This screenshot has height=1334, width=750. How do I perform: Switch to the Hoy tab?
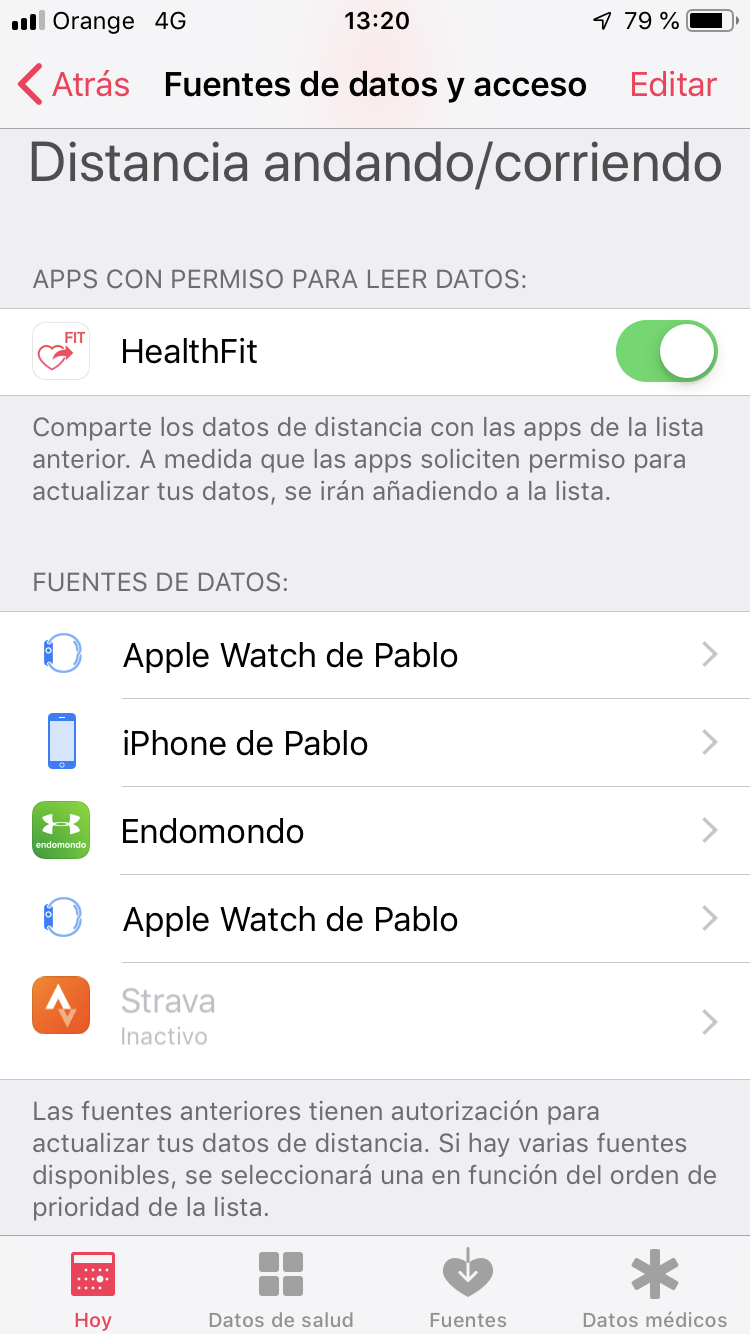tap(93, 1289)
